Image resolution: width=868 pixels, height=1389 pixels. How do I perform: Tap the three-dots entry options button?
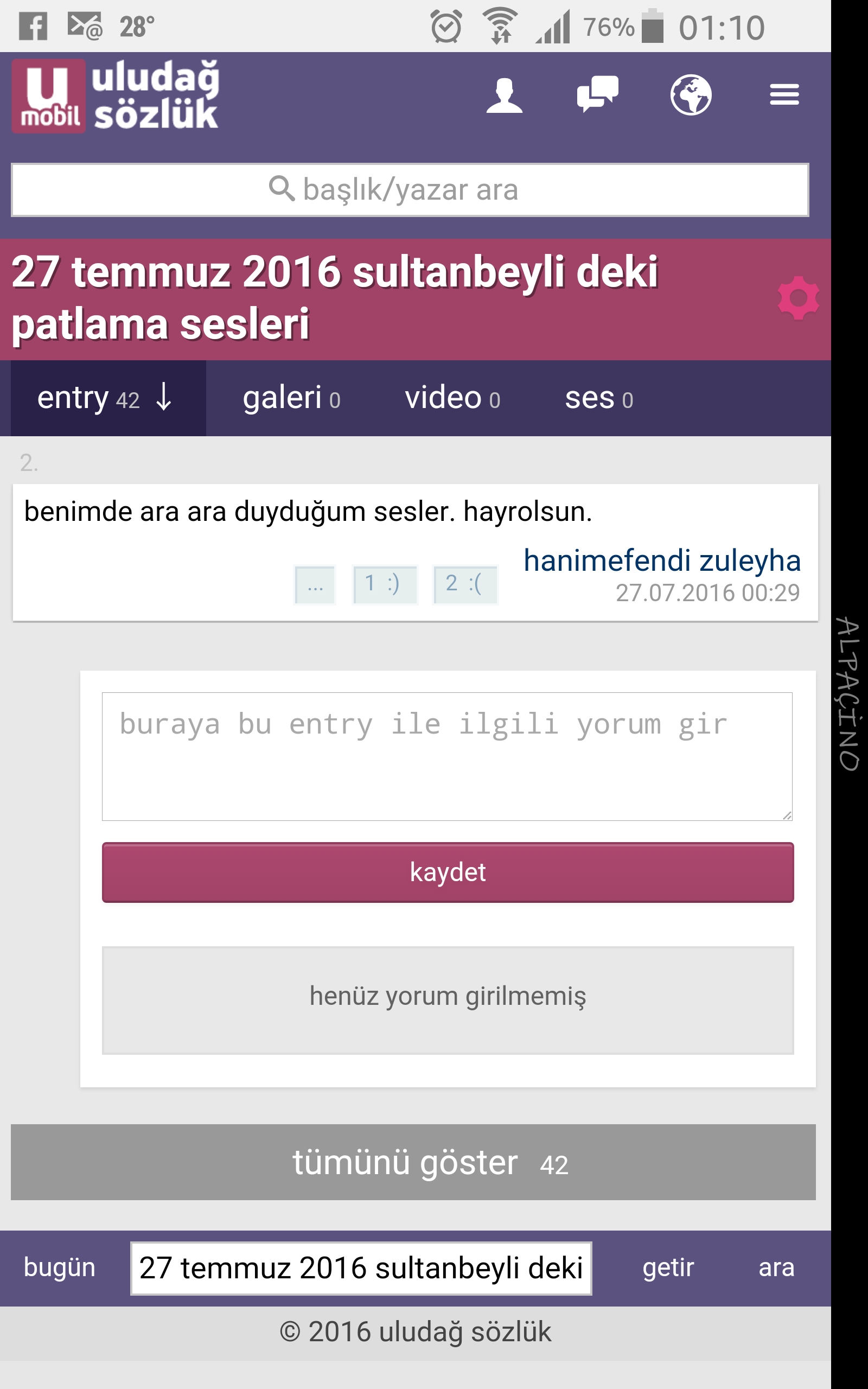[315, 585]
